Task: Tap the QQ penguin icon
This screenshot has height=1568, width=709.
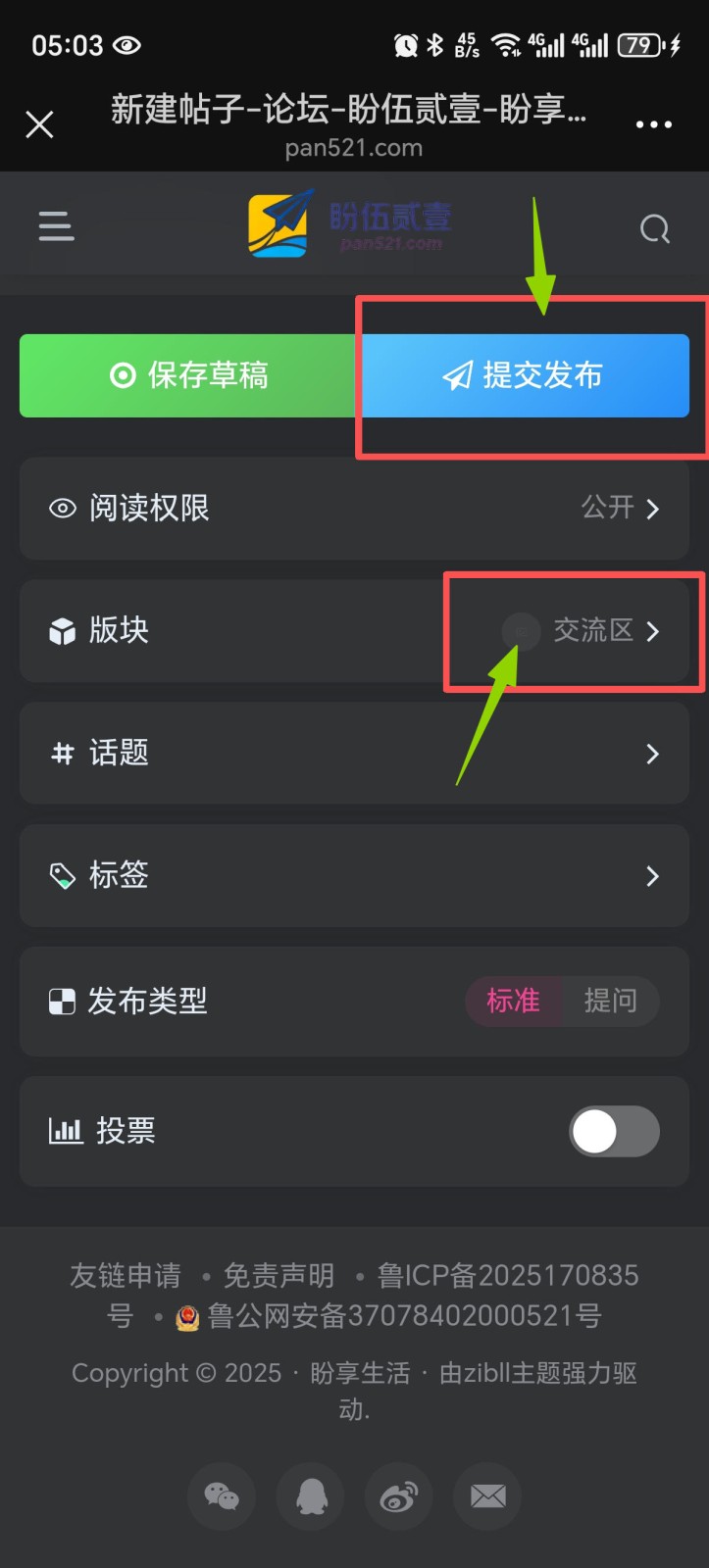Action: click(x=311, y=1496)
